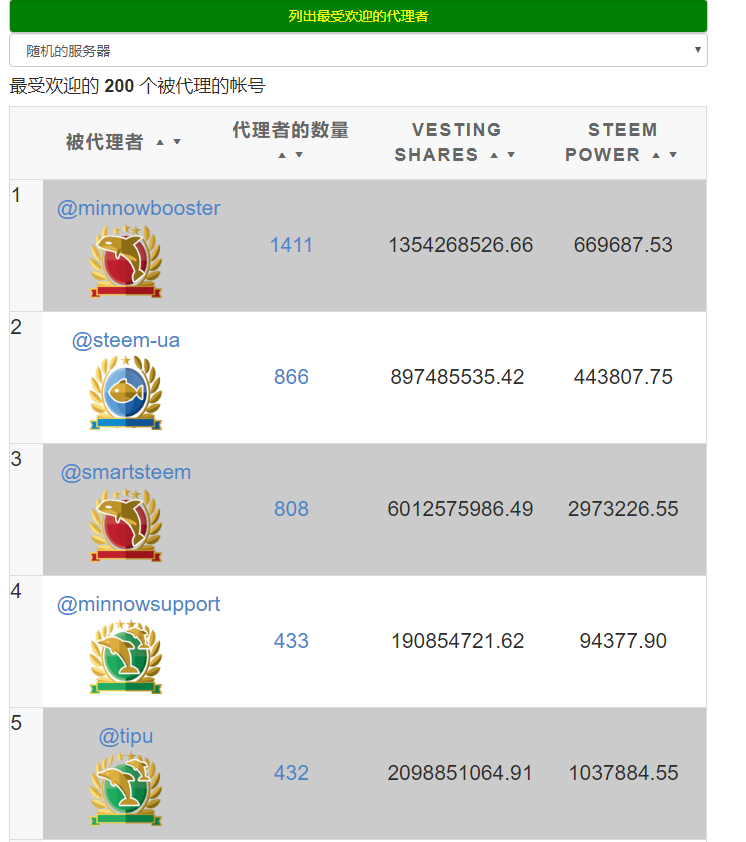Sort table by VESTING SHARES column
Viewport: 746px width, 842px height.
pyautogui.click(x=455, y=142)
